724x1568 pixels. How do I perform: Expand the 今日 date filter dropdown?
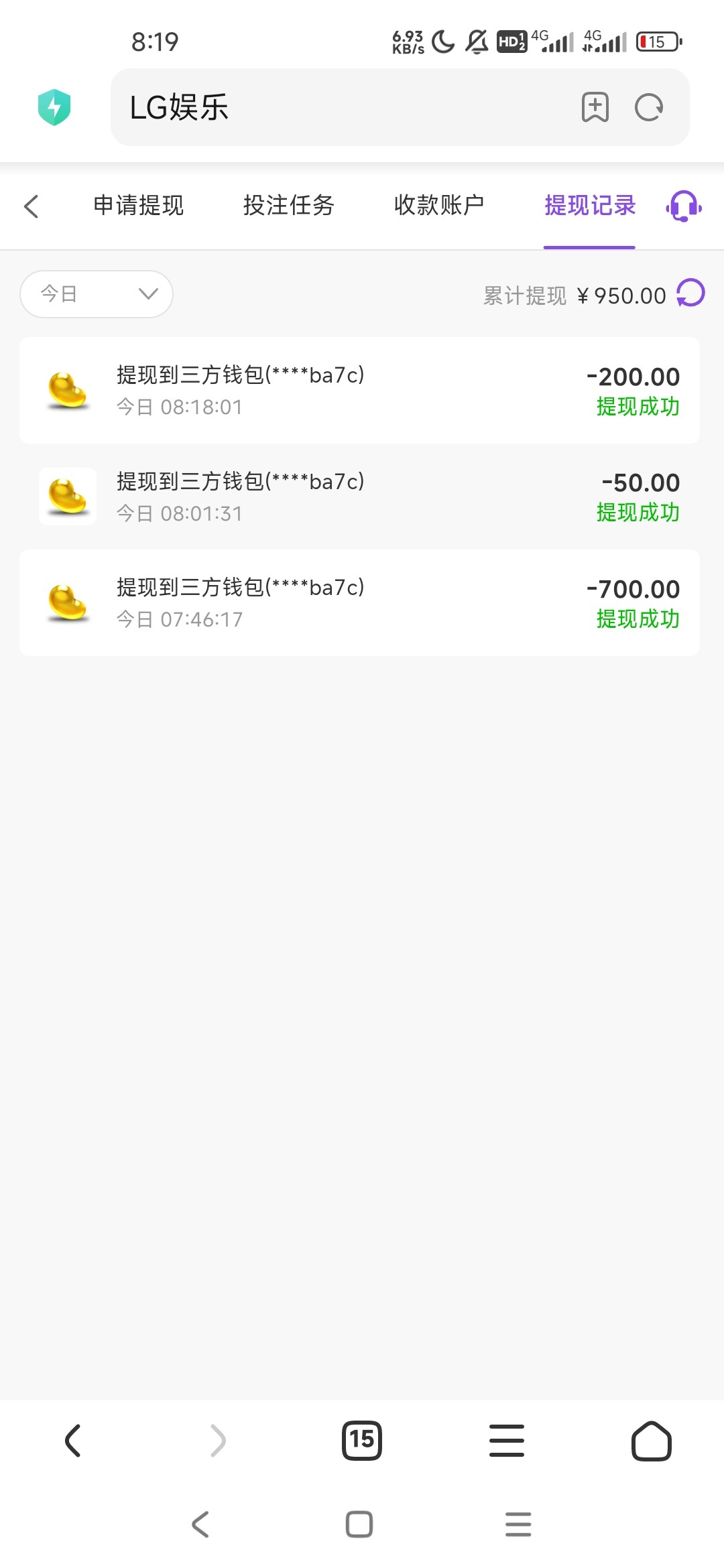coord(97,294)
